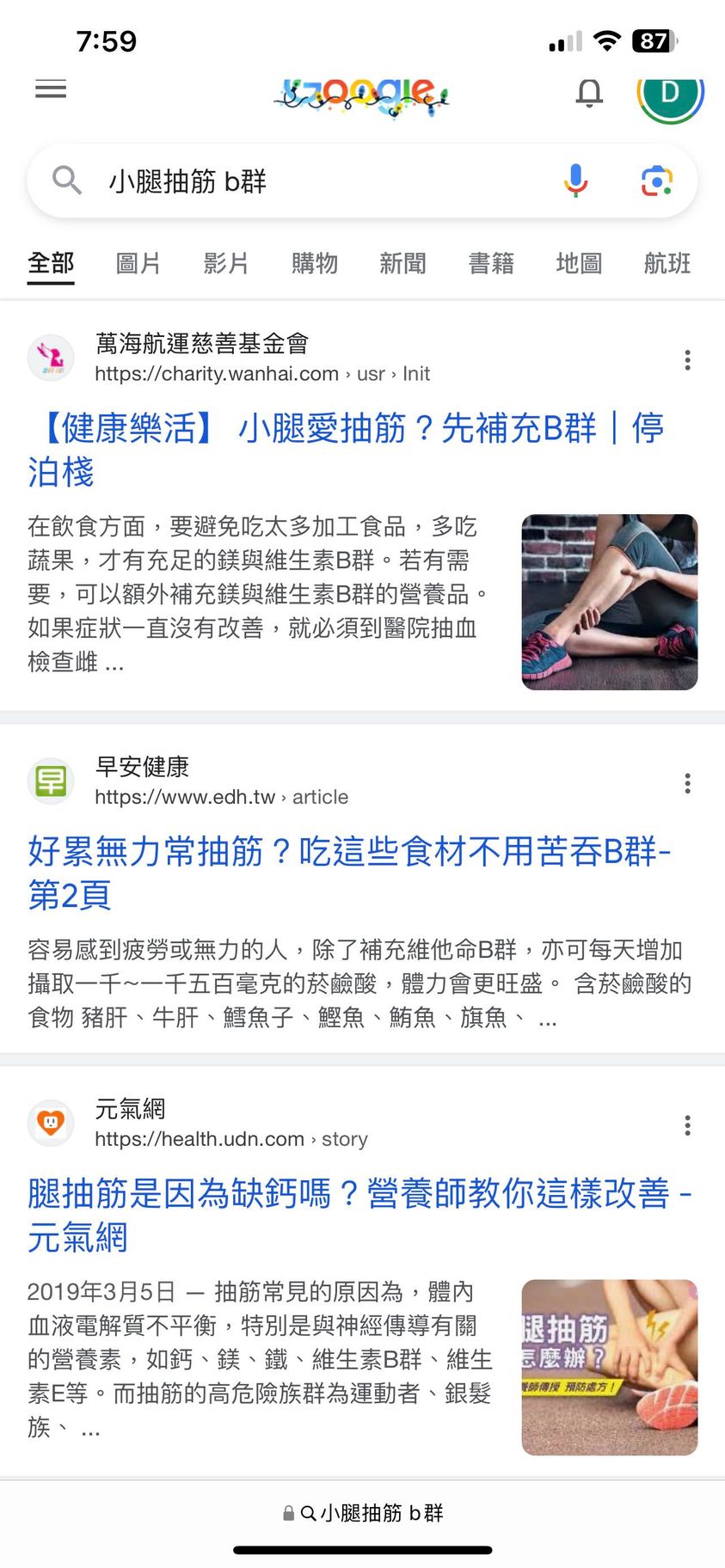Switch to the 航班 tab
This screenshot has width=725, height=1568.
point(667,263)
